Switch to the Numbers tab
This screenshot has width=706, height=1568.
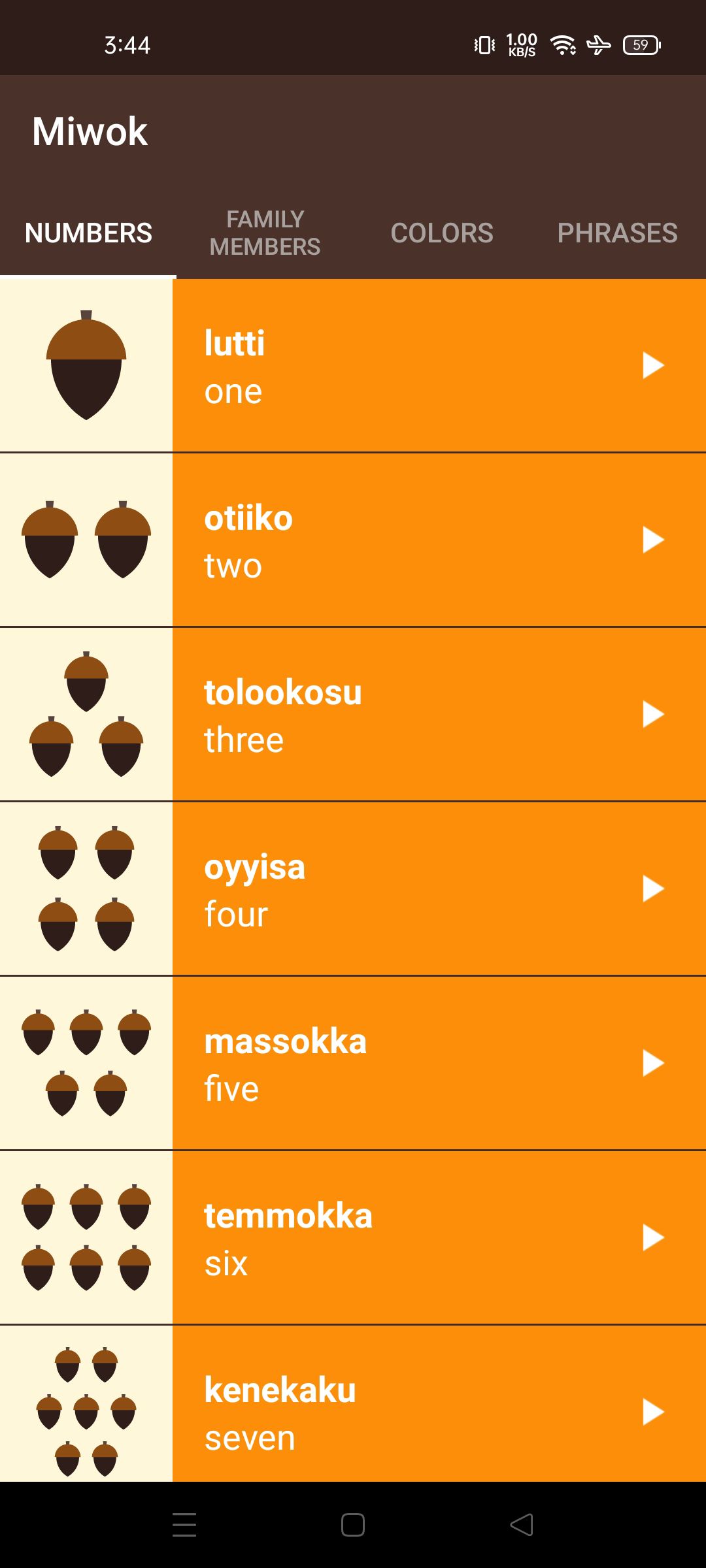click(88, 233)
